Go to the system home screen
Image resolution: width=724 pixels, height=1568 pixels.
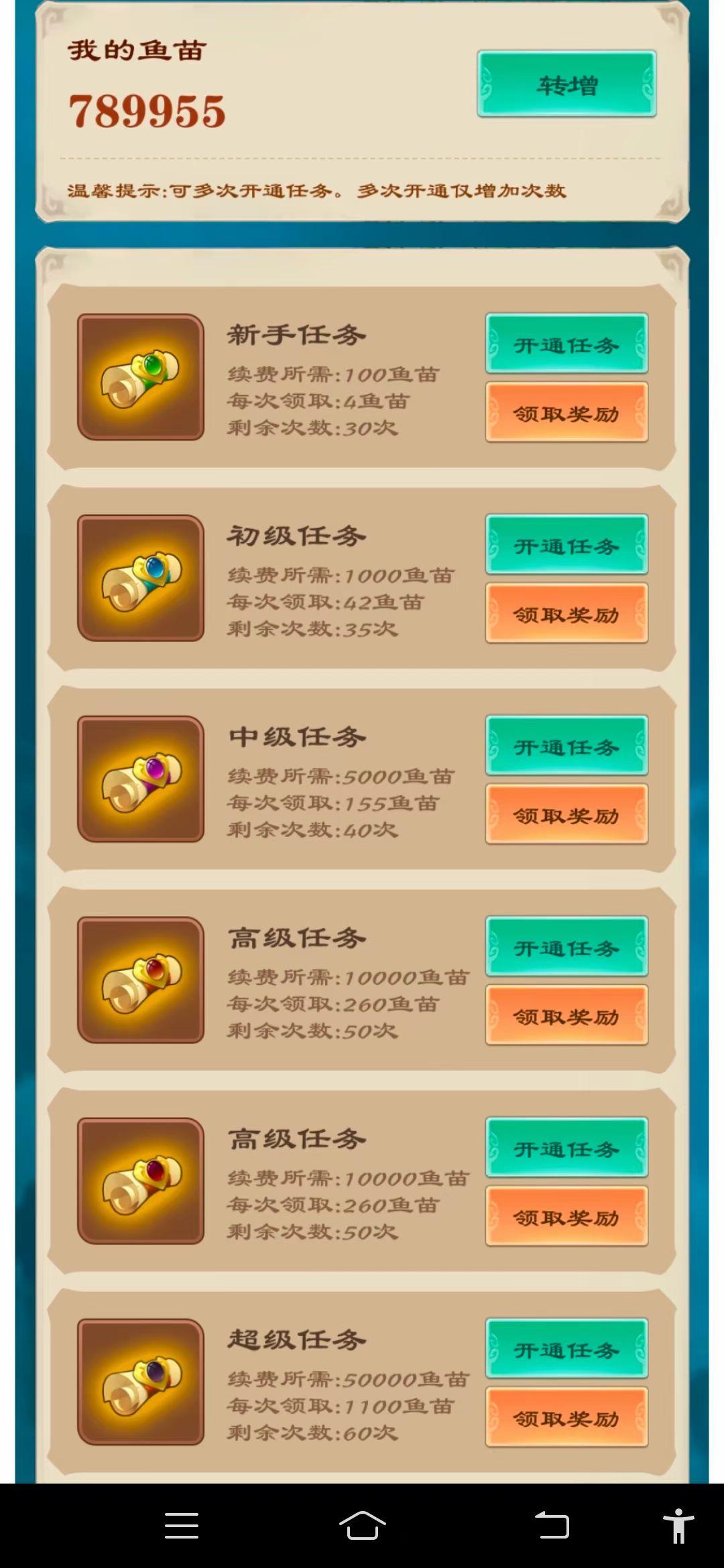(x=362, y=1526)
